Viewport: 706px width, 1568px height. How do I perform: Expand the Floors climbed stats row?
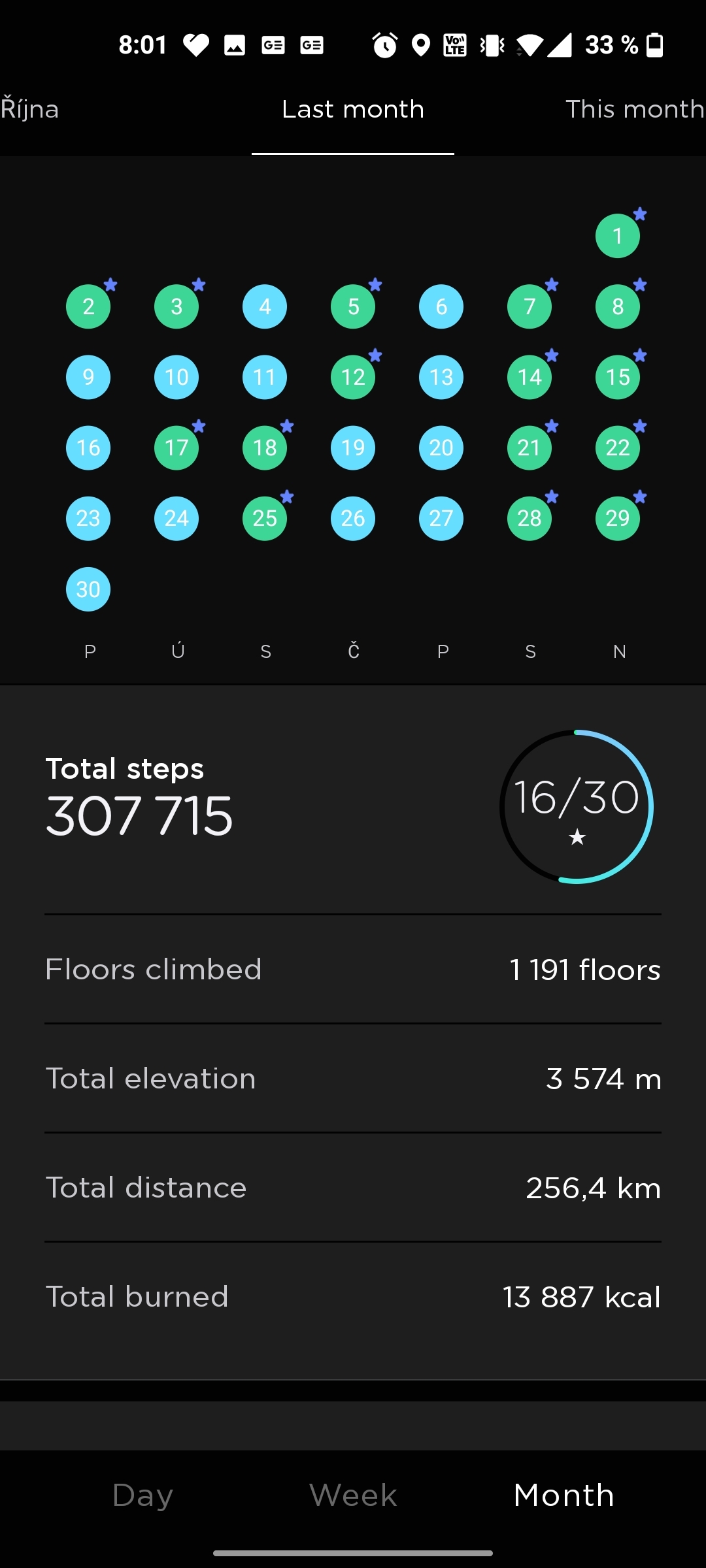[352, 970]
